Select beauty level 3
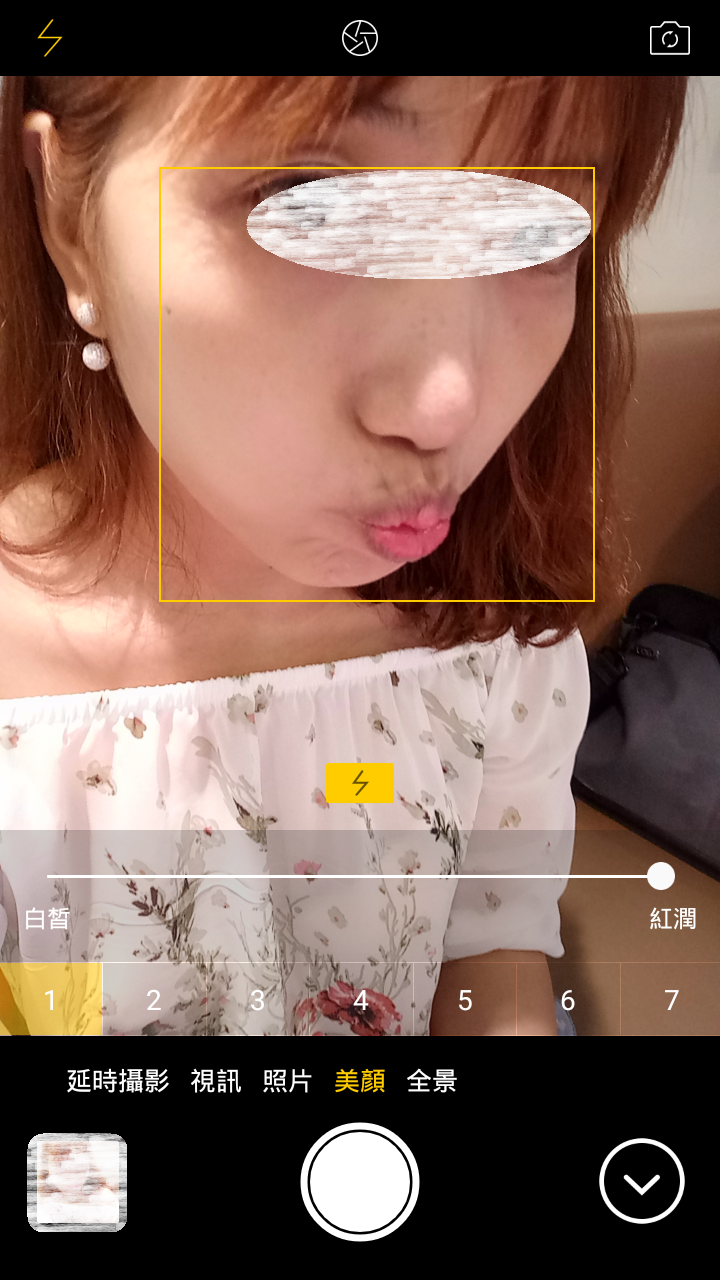Image resolution: width=720 pixels, height=1280 pixels. 257,999
